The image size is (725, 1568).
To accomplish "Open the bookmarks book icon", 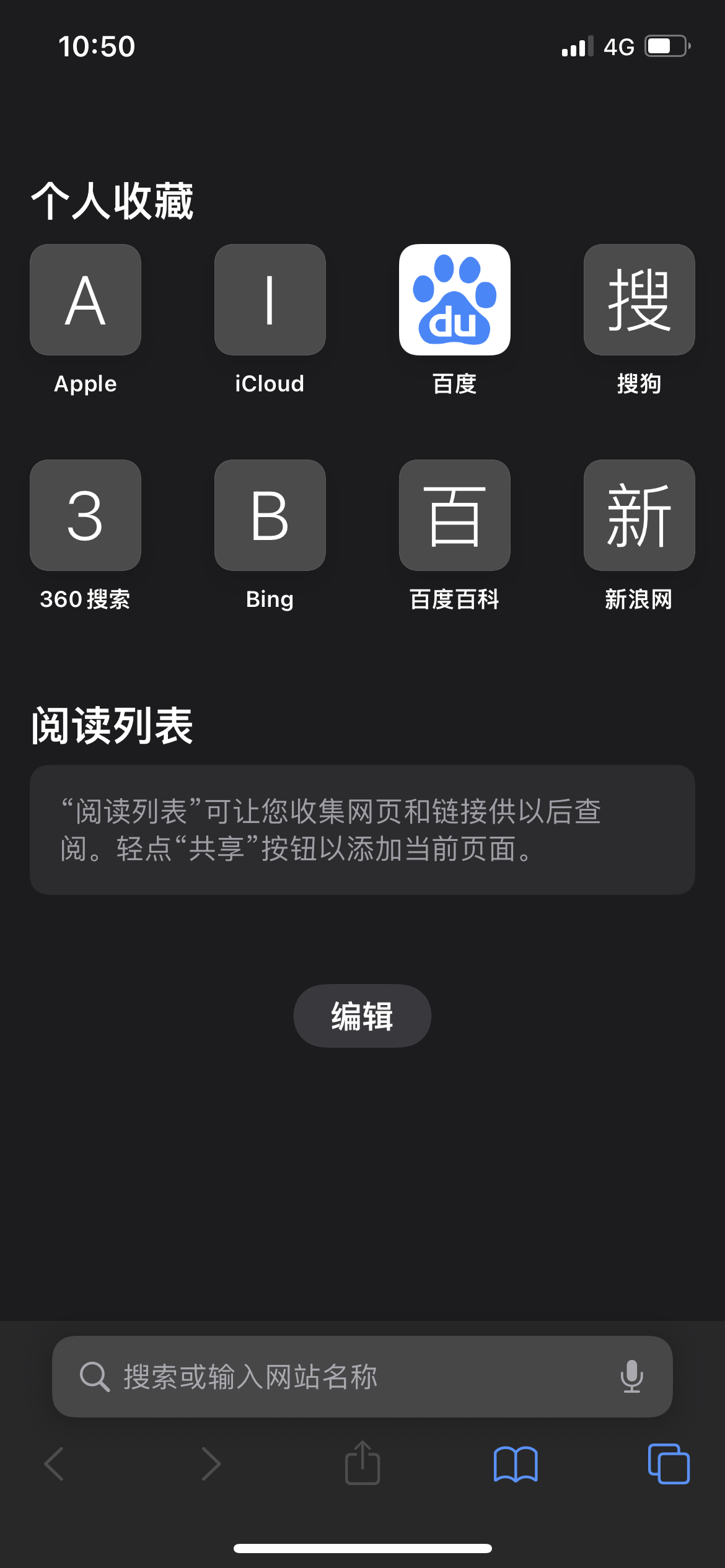I will pos(516,1465).
